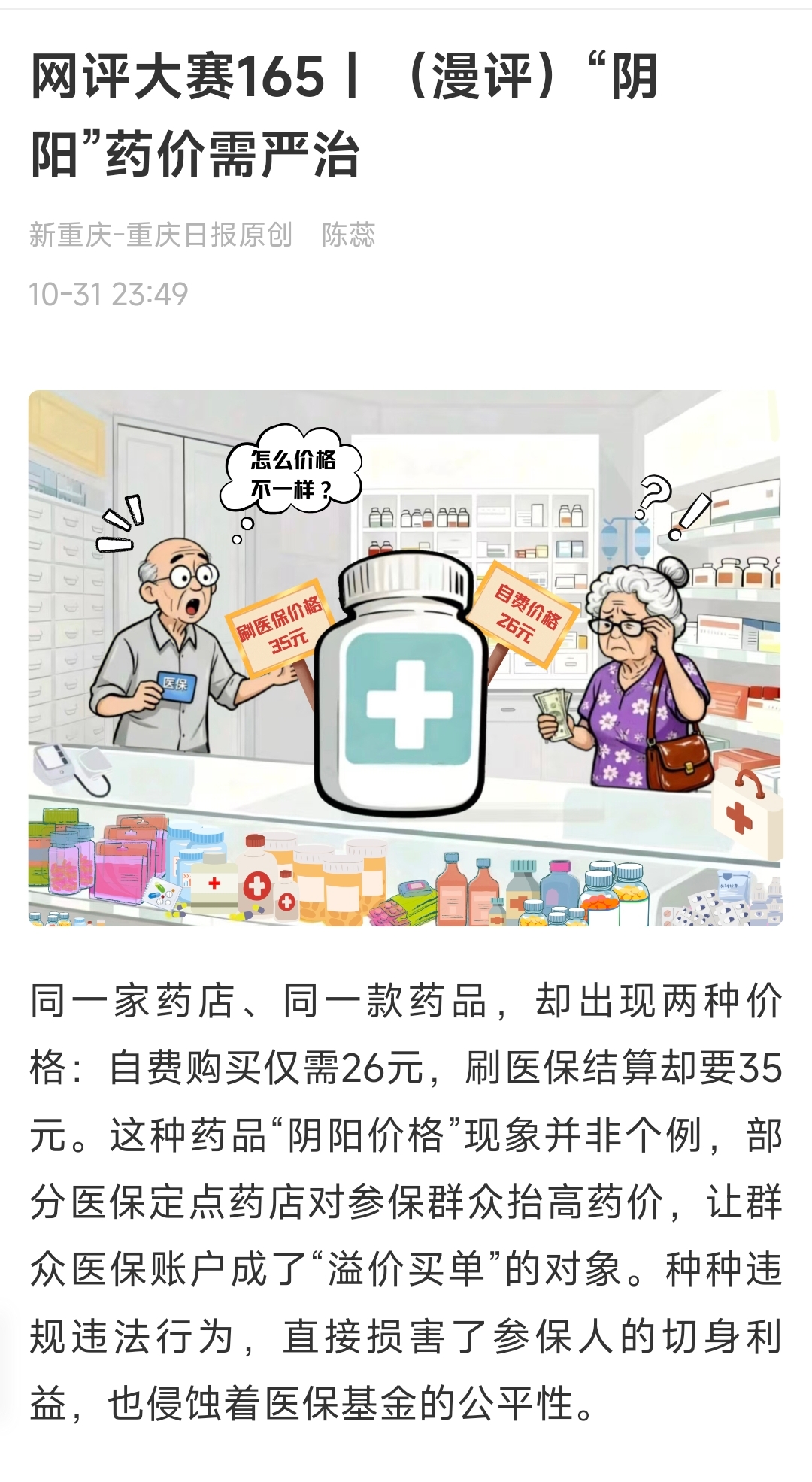Screen dimensions: 812x1482
Task: Open the pharmacy cartoon image in full view
Action: click(x=406, y=657)
